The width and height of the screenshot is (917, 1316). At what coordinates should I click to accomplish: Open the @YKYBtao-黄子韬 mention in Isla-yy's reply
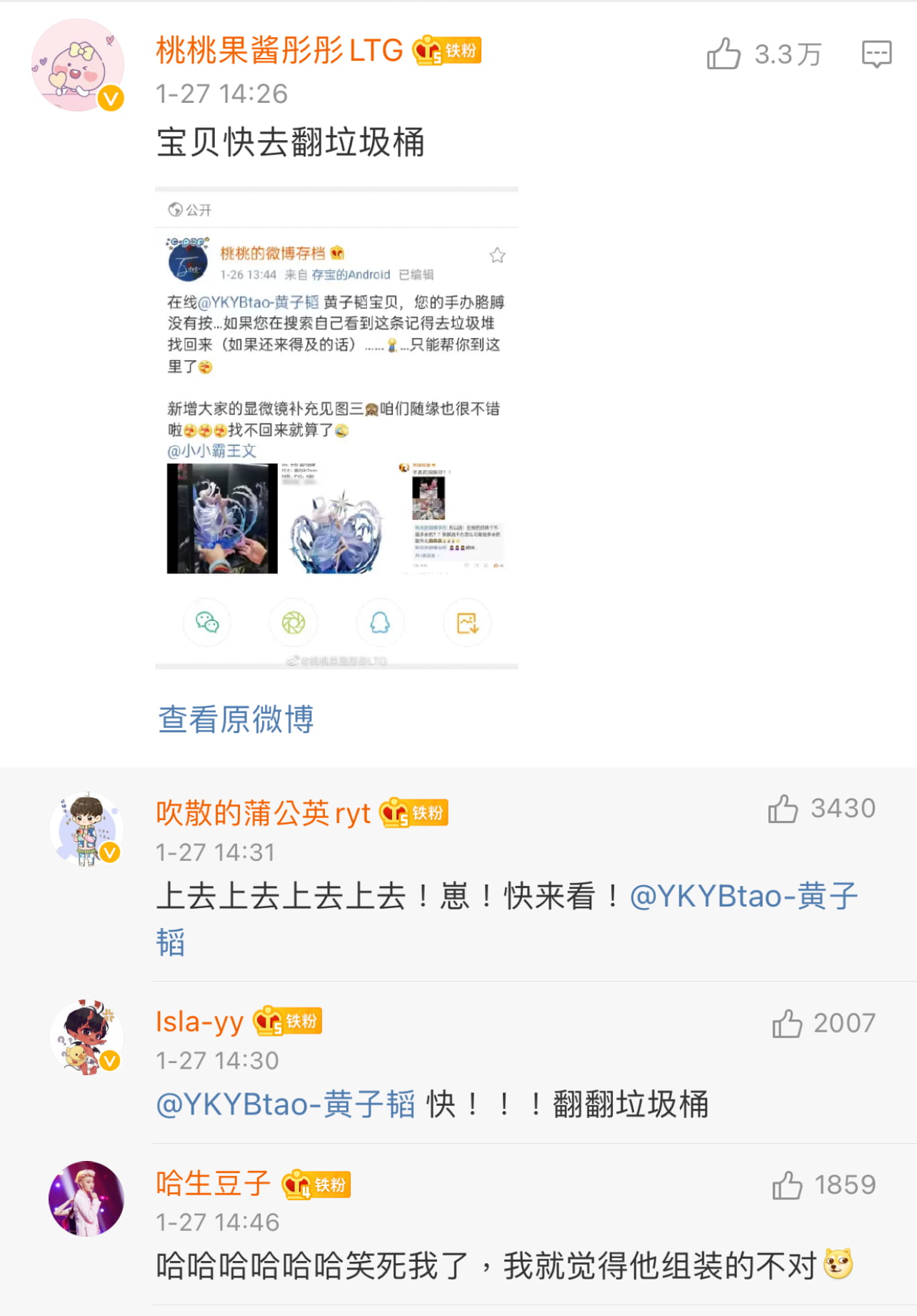pos(286,1105)
